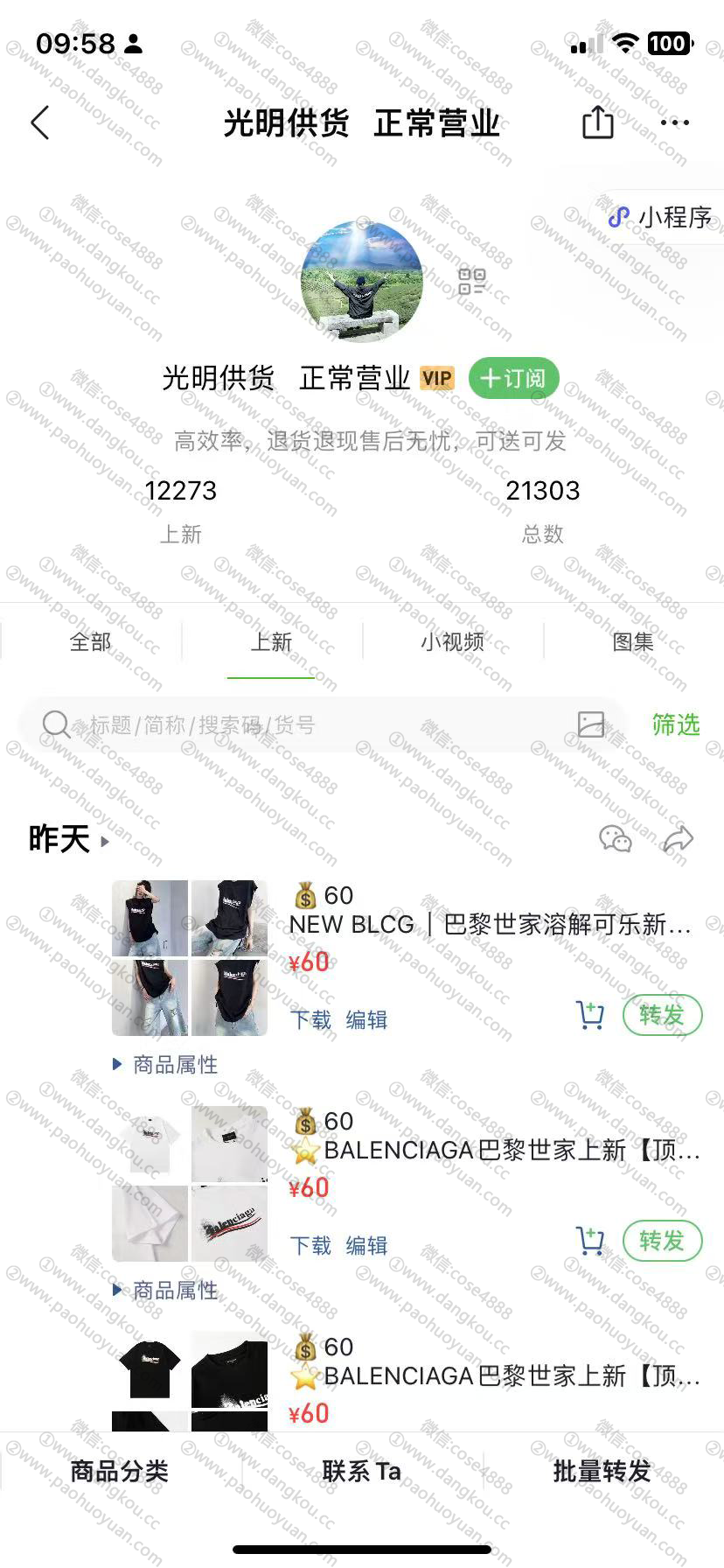Switch to the 小视频 tab
Image resolution: width=724 pixels, height=1568 pixels.
coord(452,642)
